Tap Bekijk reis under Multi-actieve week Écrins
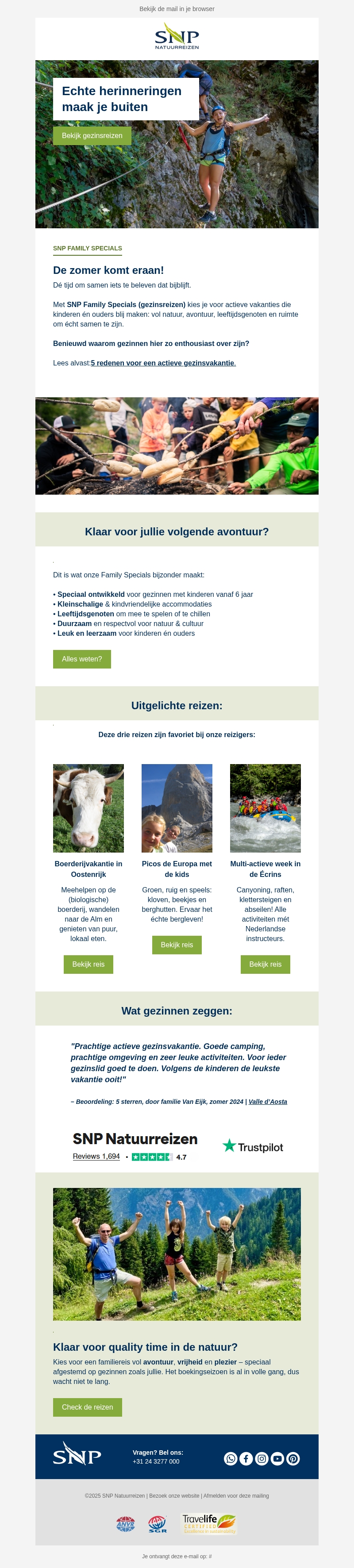Viewport: 354px width, 1568px height. pyautogui.click(x=265, y=964)
